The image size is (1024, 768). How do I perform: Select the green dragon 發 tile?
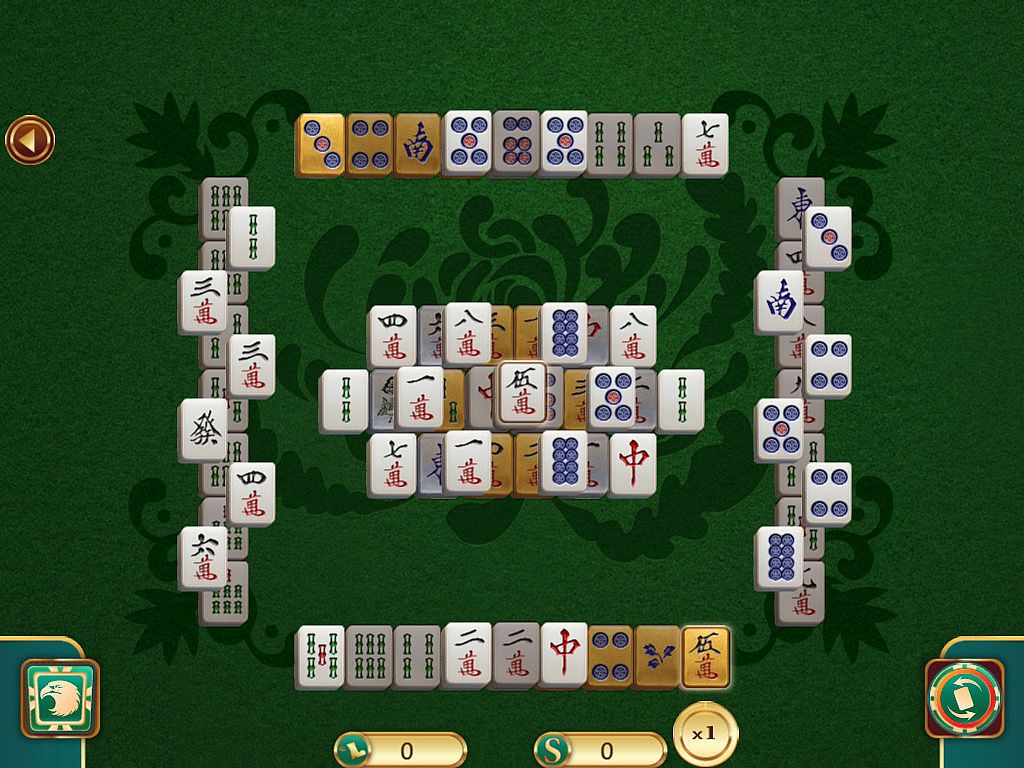[x=204, y=430]
